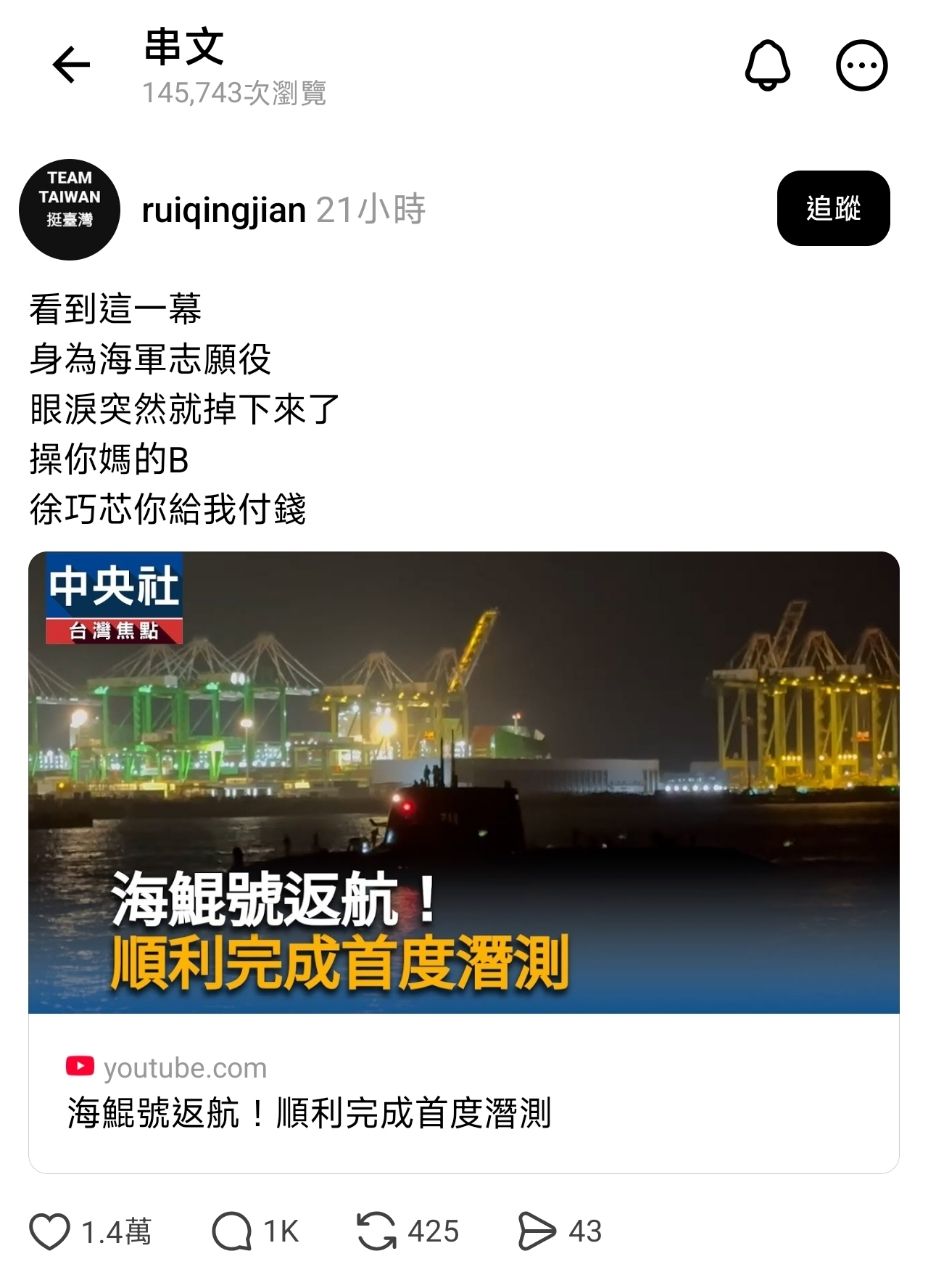Repost this thread
Viewport: 928px width, 1280px height.
coord(377,1231)
